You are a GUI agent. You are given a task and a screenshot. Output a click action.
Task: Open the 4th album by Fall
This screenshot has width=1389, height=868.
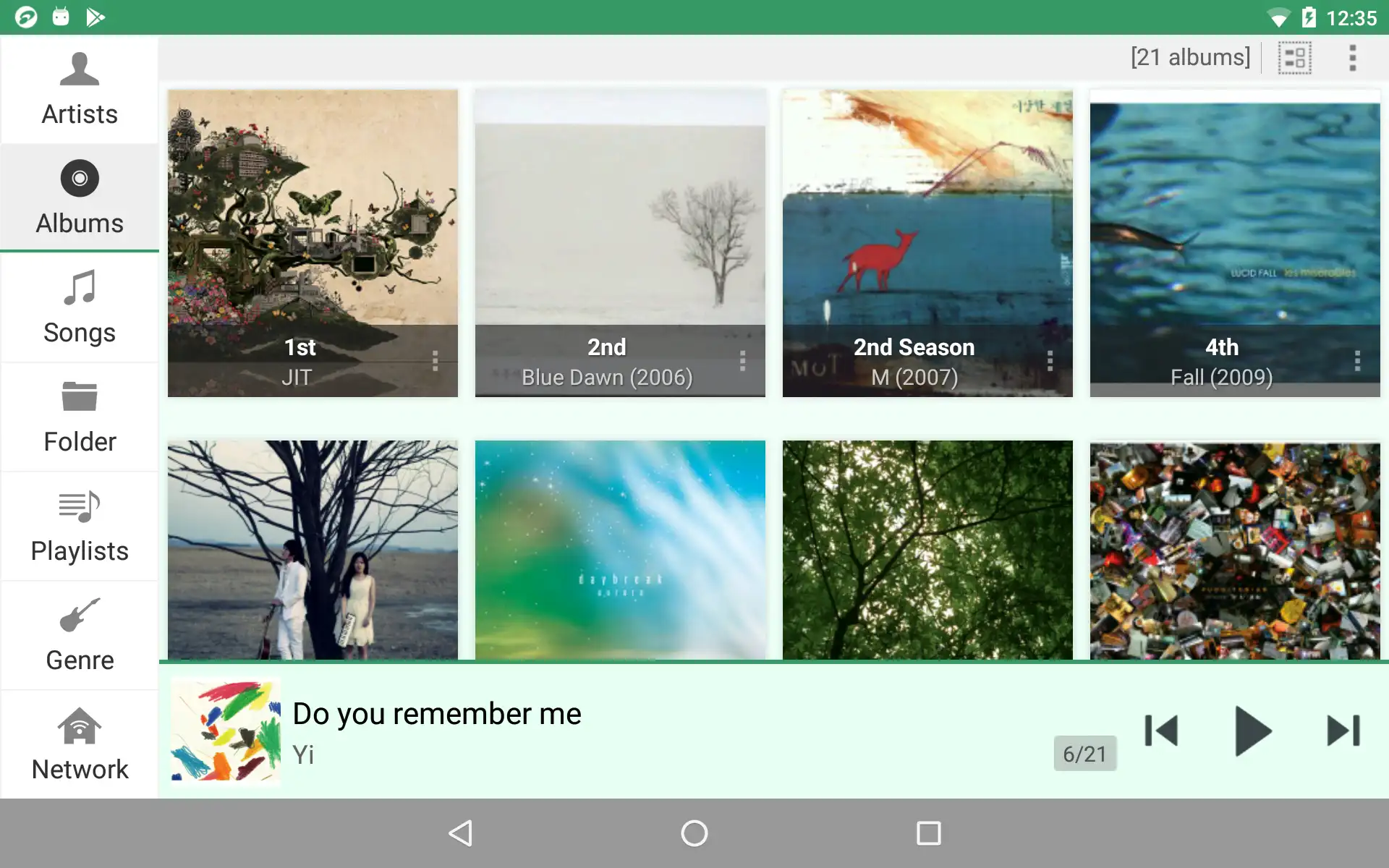(x=1235, y=243)
